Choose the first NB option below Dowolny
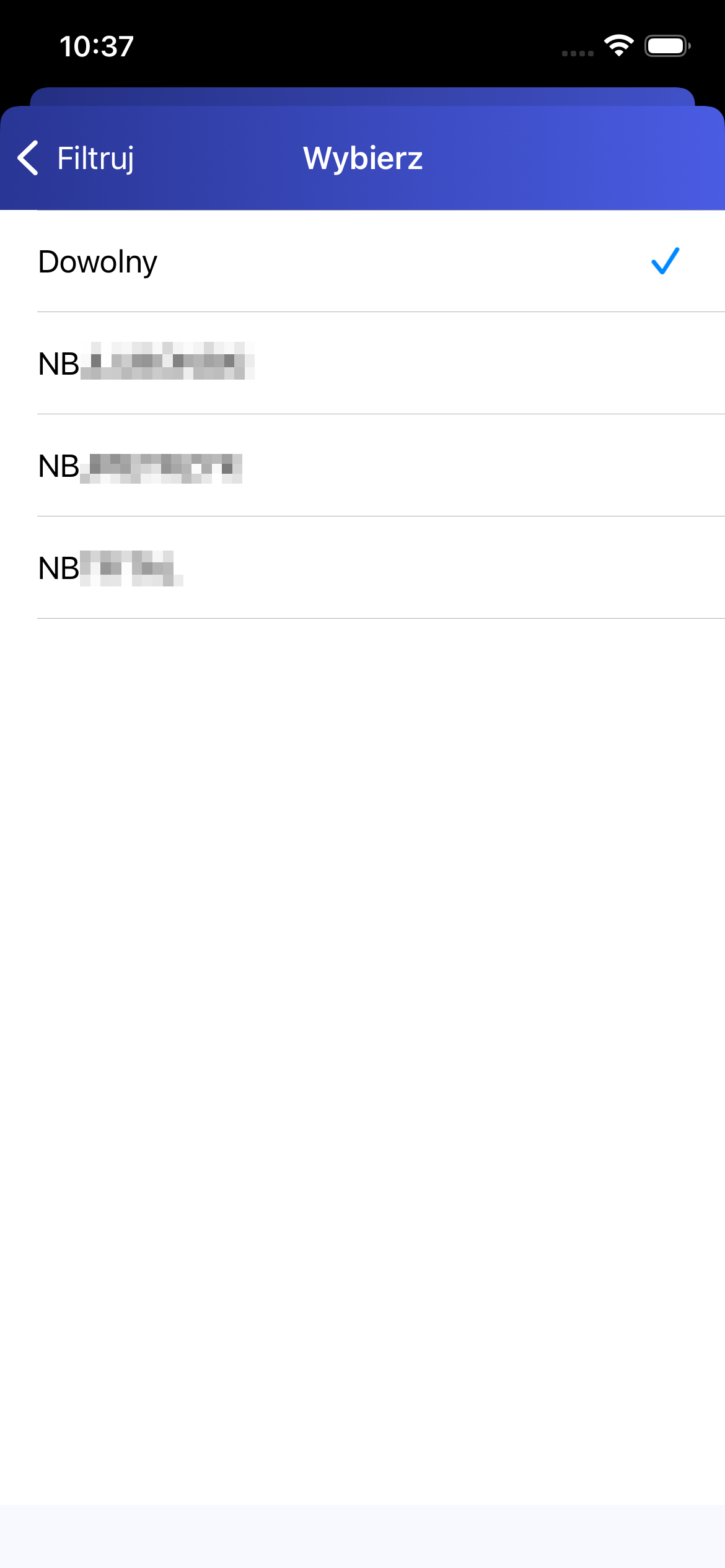725x1568 pixels. click(362, 364)
